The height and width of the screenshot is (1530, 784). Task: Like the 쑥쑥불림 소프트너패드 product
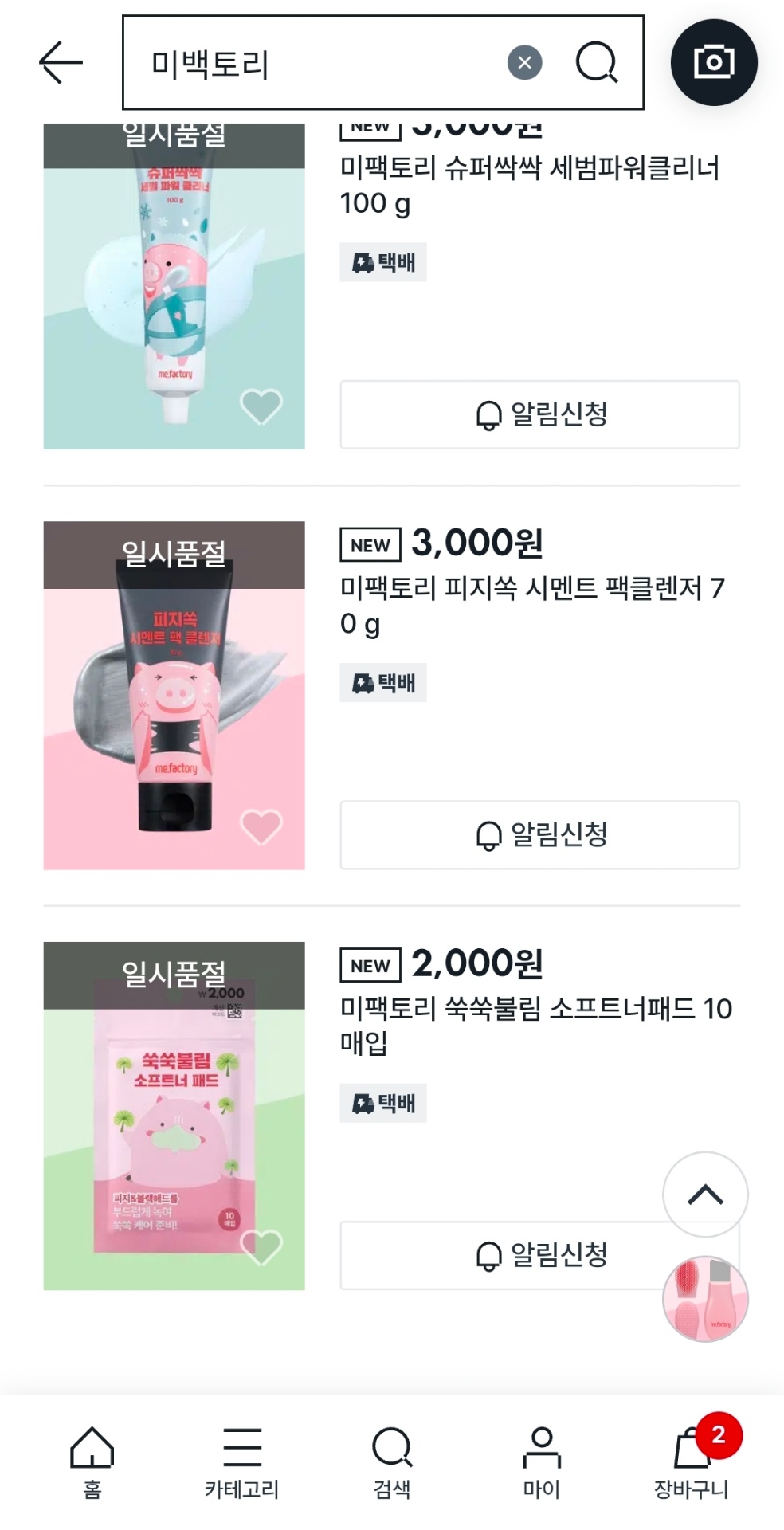pos(261,1247)
